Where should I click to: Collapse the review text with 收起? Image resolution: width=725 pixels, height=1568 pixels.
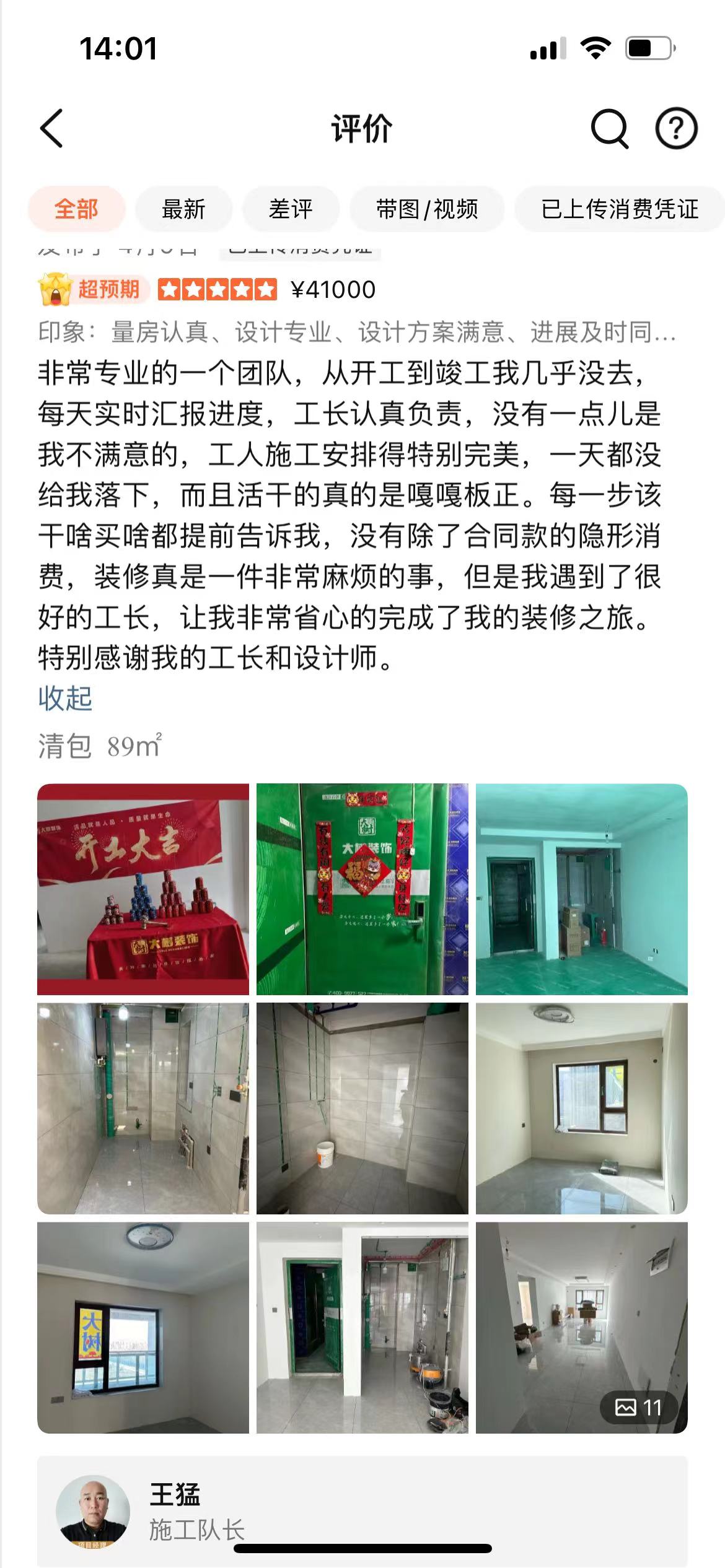tap(65, 699)
